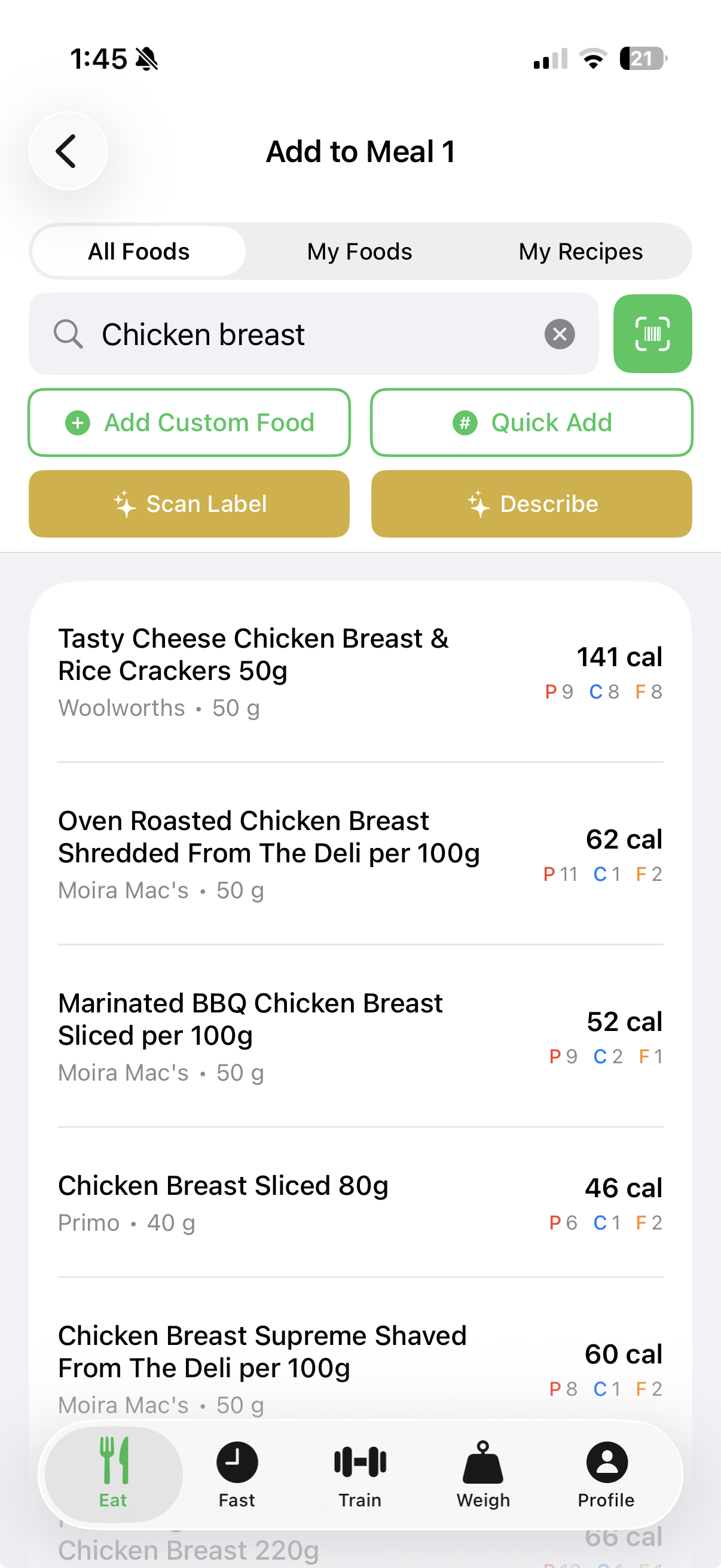Open the Fast section
The height and width of the screenshot is (1568, 721).
coord(237,1475)
